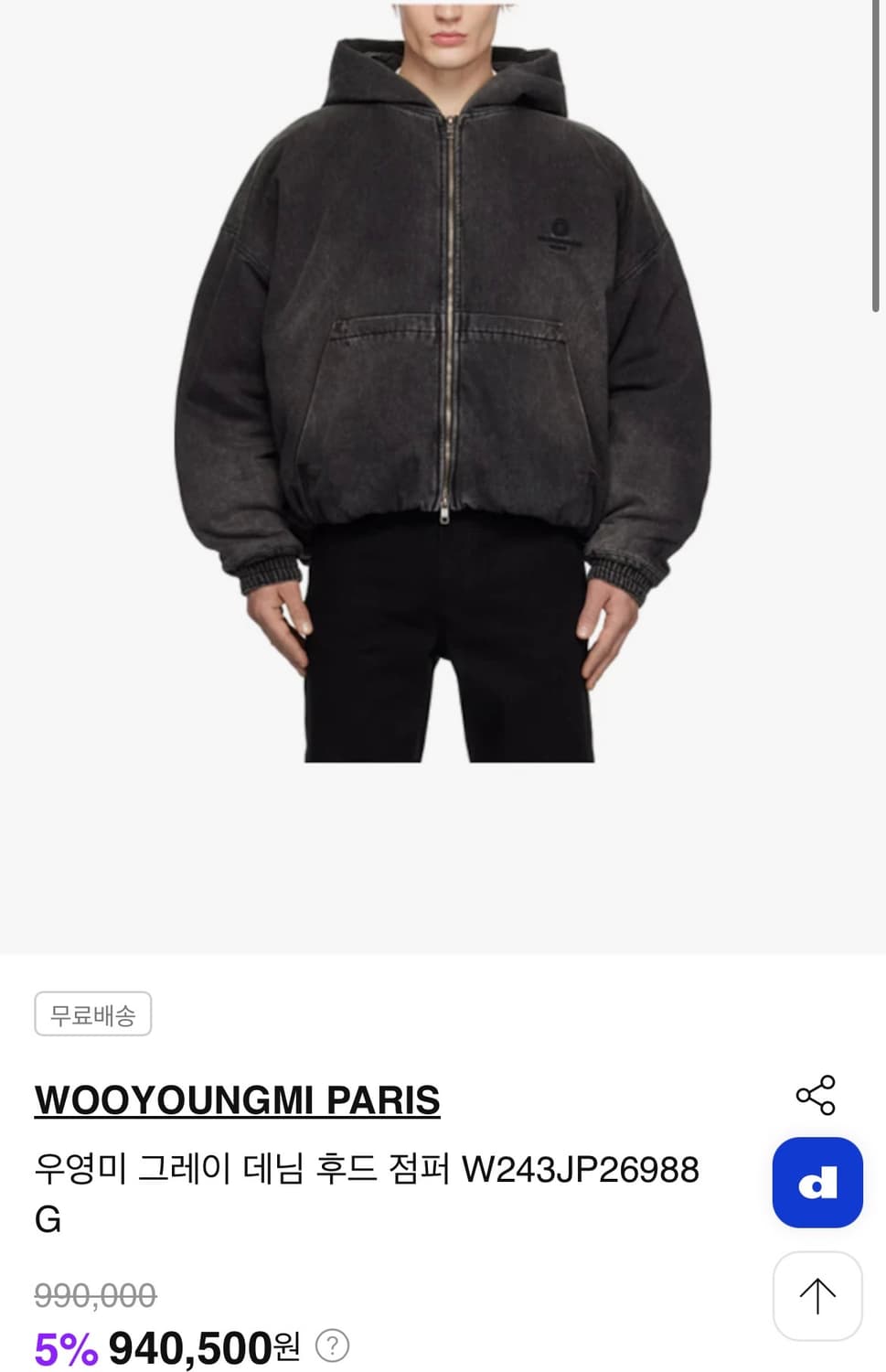Return to page top with the arrow icon
Viewport: 886px width, 1372px height.
click(x=817, y=1295)
